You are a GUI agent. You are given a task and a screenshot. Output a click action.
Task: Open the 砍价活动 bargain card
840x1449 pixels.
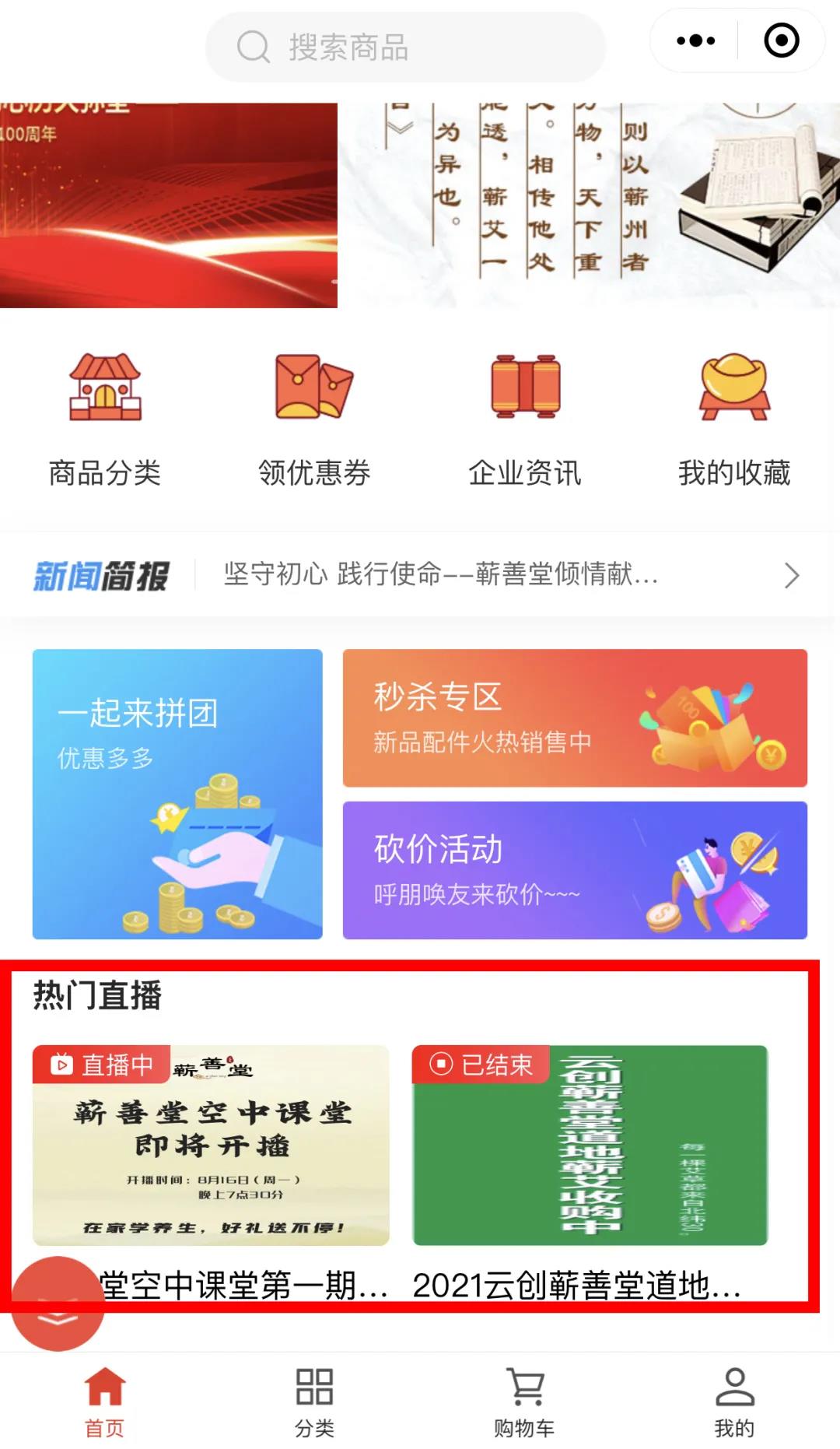tap(575, 870)
